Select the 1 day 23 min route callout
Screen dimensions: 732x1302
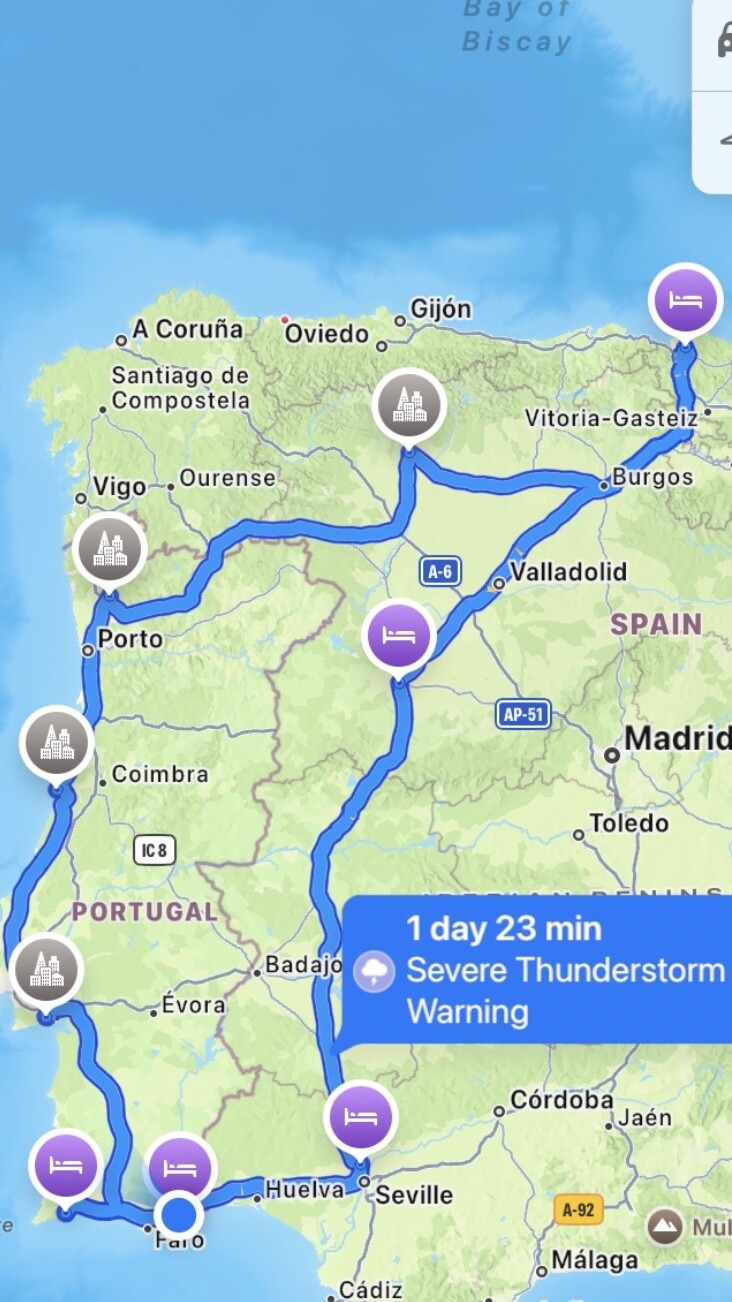tap(540, 970)
